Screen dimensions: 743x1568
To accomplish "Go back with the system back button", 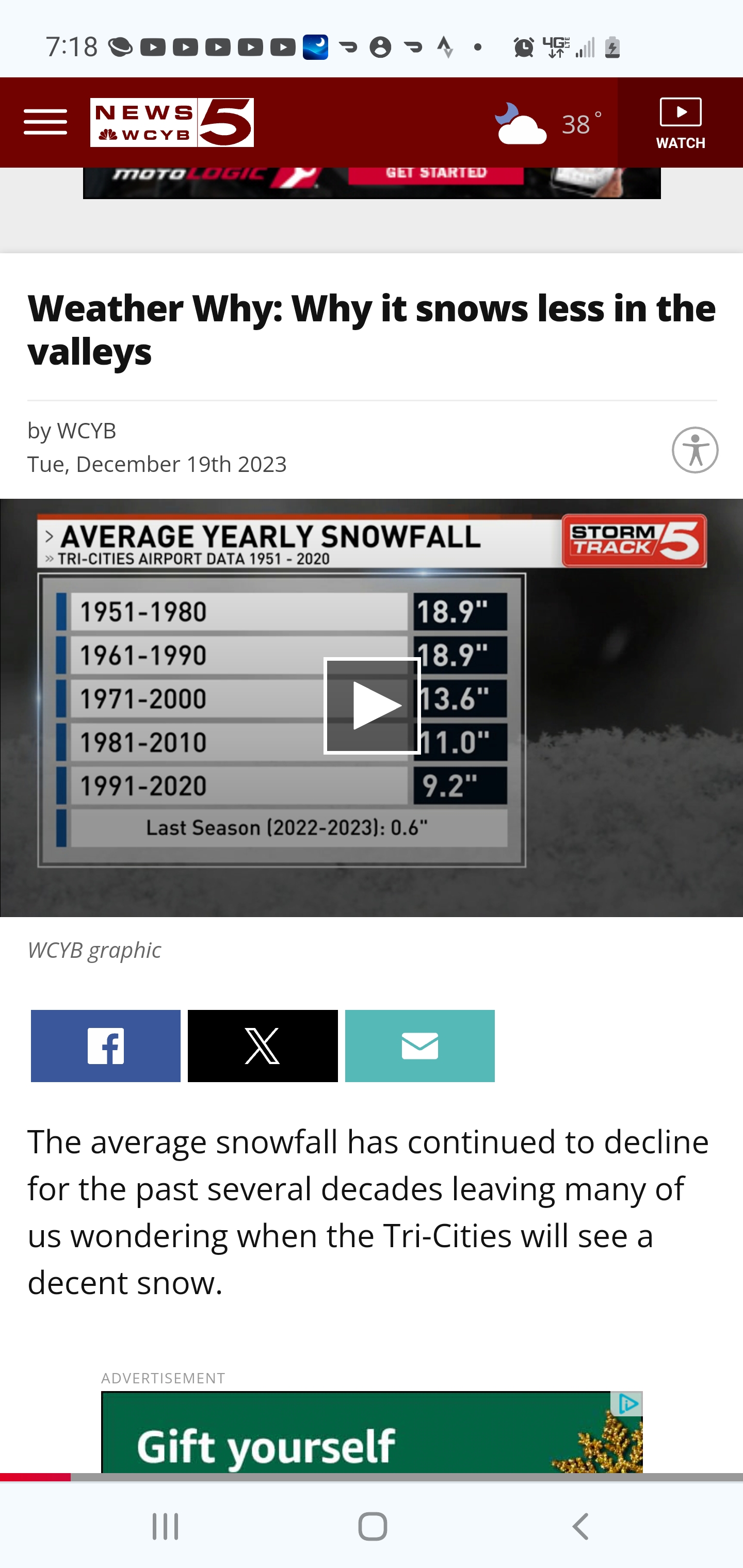I will click(x=580, y=1527).
